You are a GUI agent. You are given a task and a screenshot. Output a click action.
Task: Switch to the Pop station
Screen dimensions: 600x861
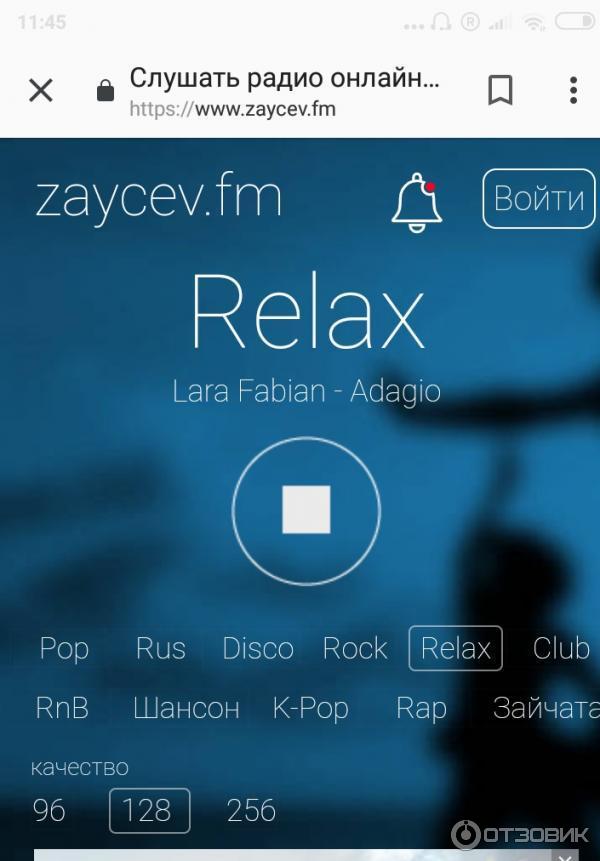coord(64,648)
